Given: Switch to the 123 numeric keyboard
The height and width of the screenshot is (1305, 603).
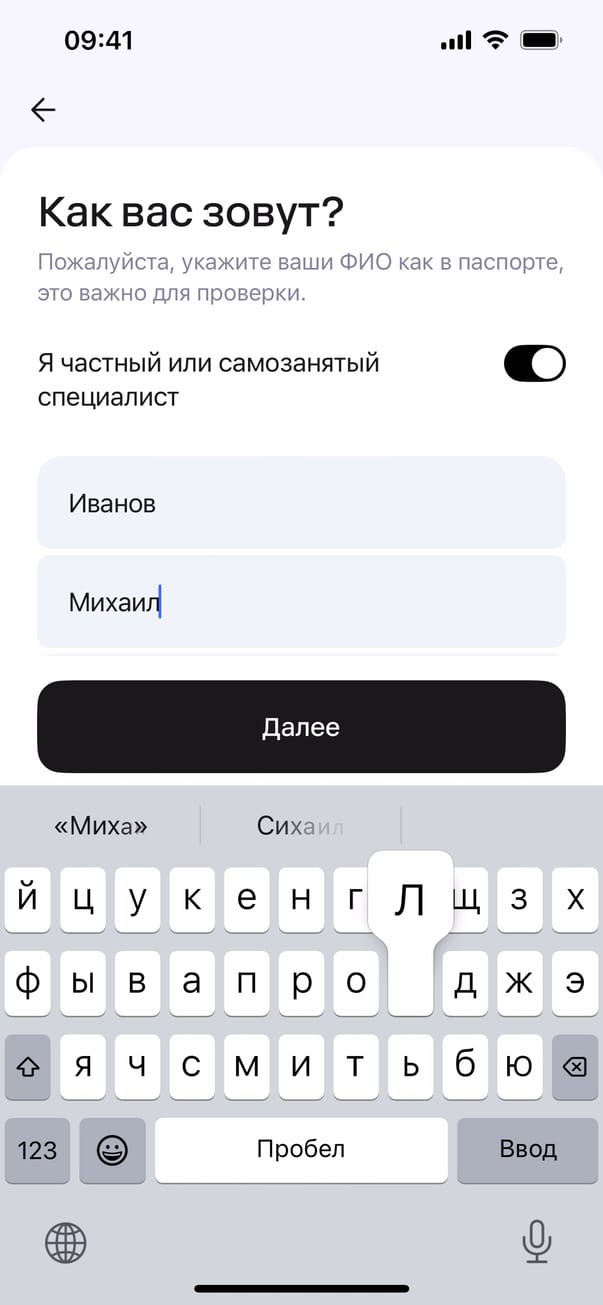Looking at the screenshot, I should (x=37, y=1150).
